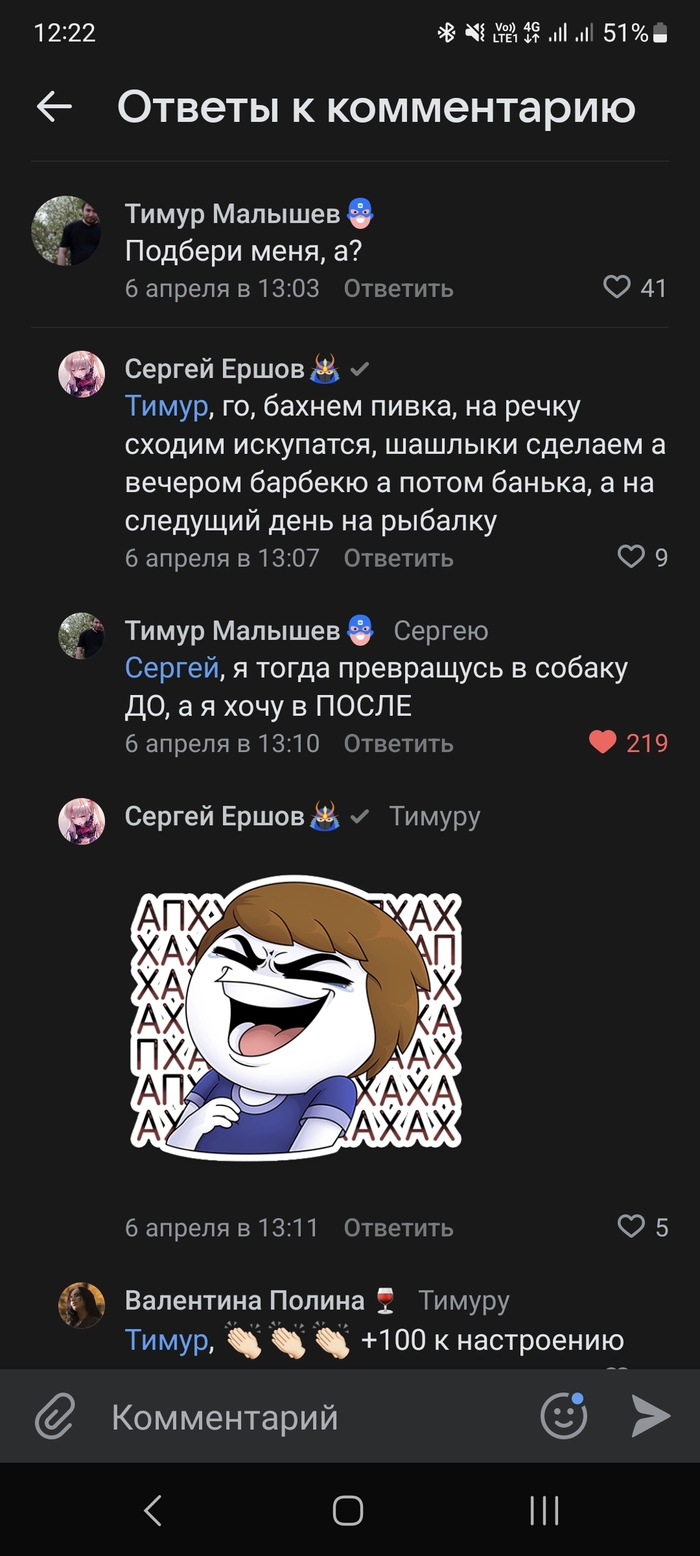Screen dimensions: 700x1556
Task: Like the sticker comment with 5 likes
Action: (x=631, y=1227)
